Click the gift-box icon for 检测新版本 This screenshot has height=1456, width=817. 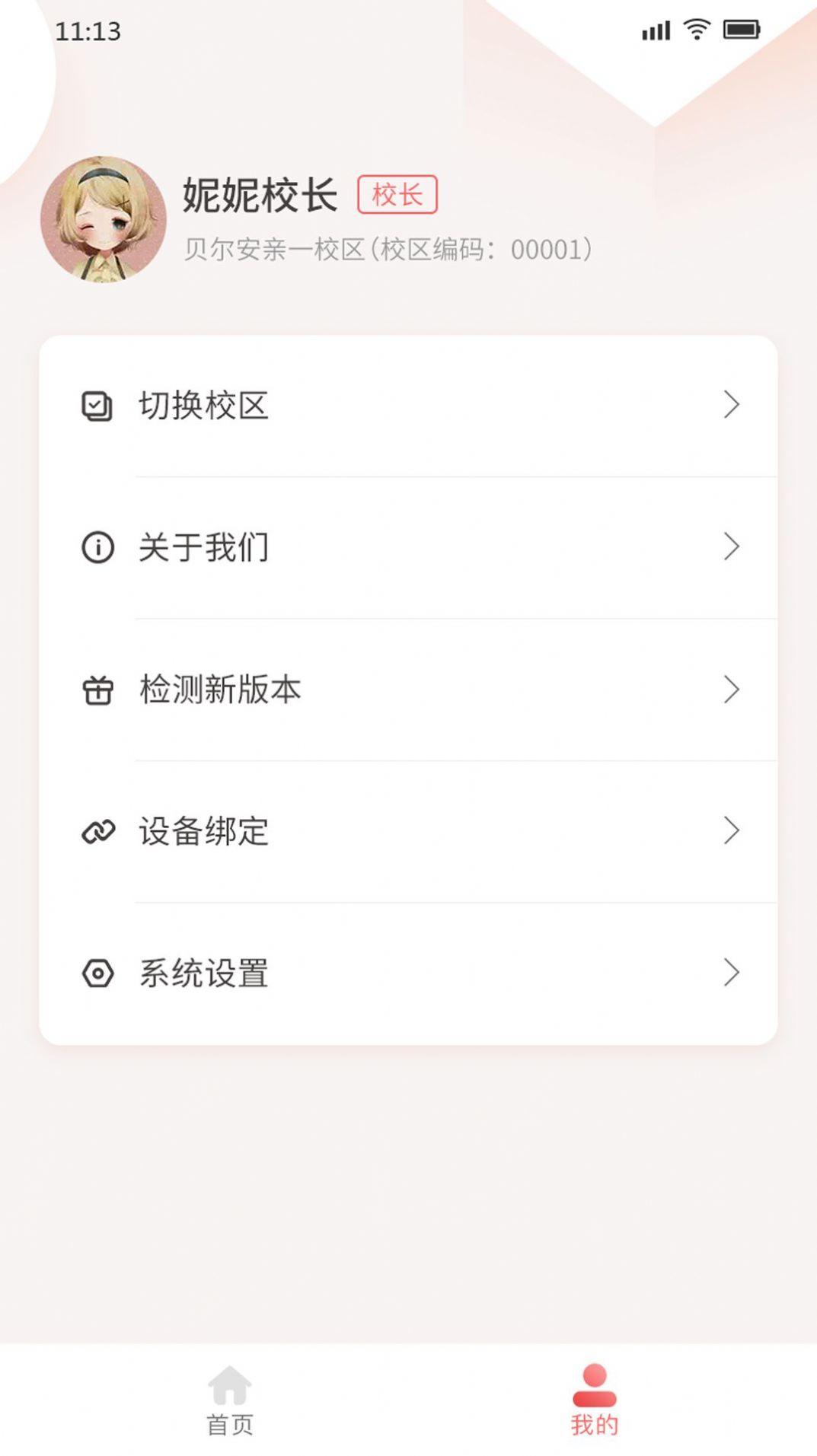[x=96, y=690]
